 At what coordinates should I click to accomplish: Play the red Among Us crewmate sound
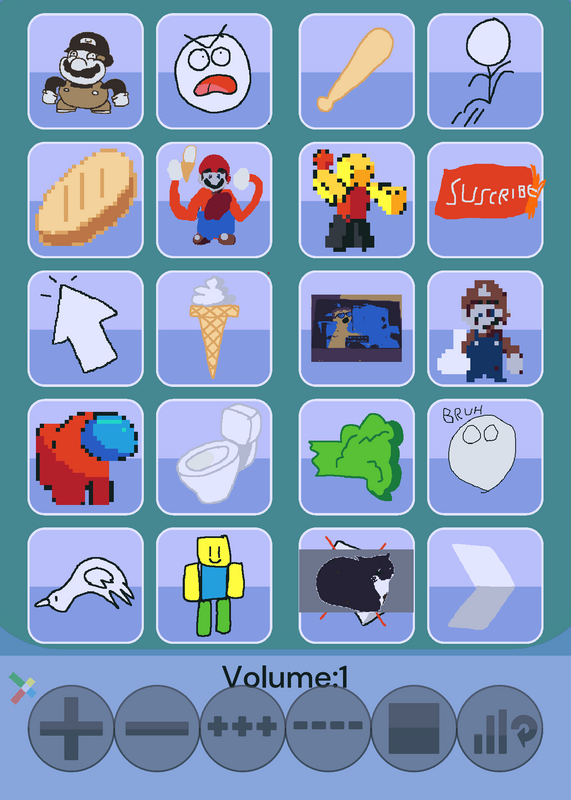click(x=86, y=457)
